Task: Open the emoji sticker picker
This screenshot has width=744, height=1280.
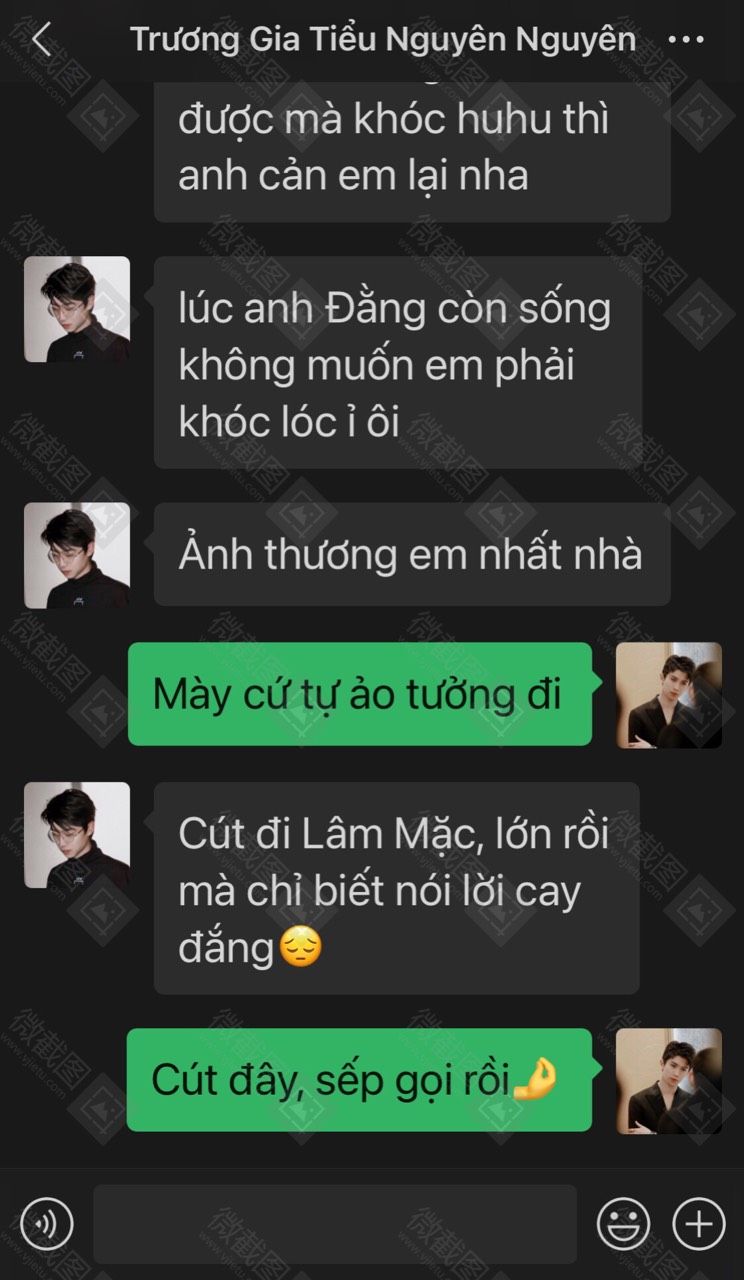Action: point(623,1223)
